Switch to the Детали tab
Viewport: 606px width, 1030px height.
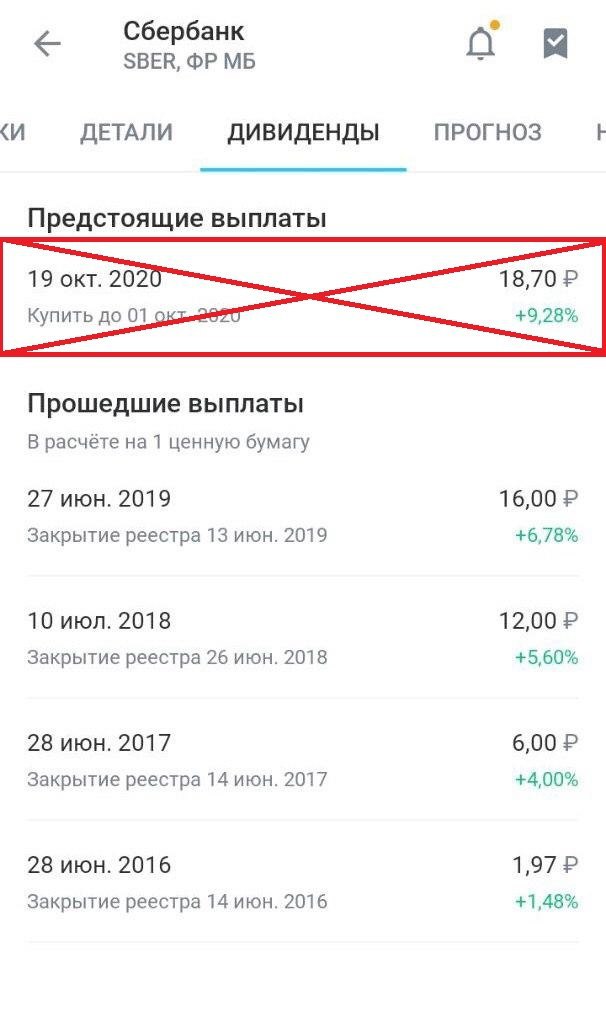point(126,132)
